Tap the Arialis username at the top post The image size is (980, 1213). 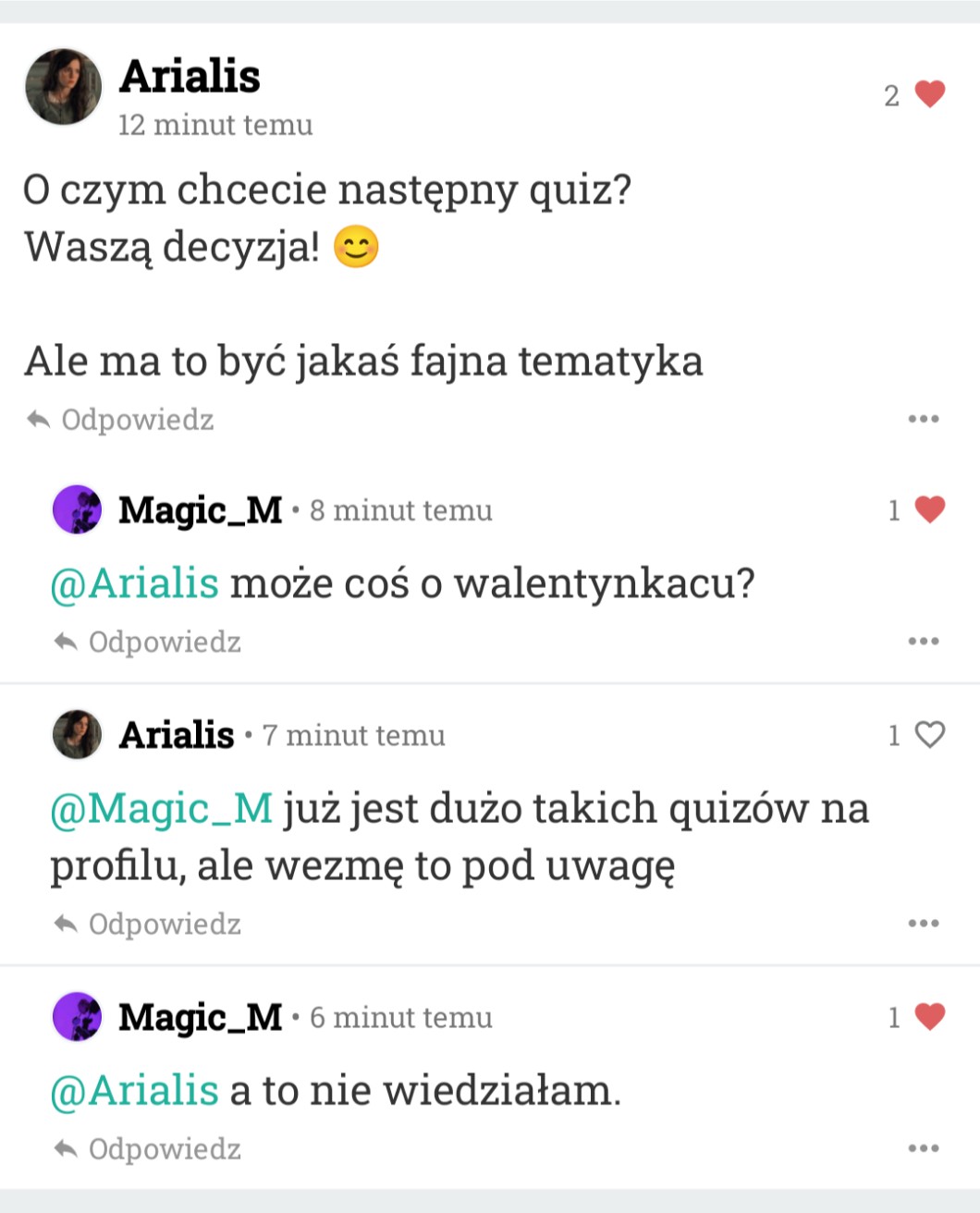(x=190, y=77)
